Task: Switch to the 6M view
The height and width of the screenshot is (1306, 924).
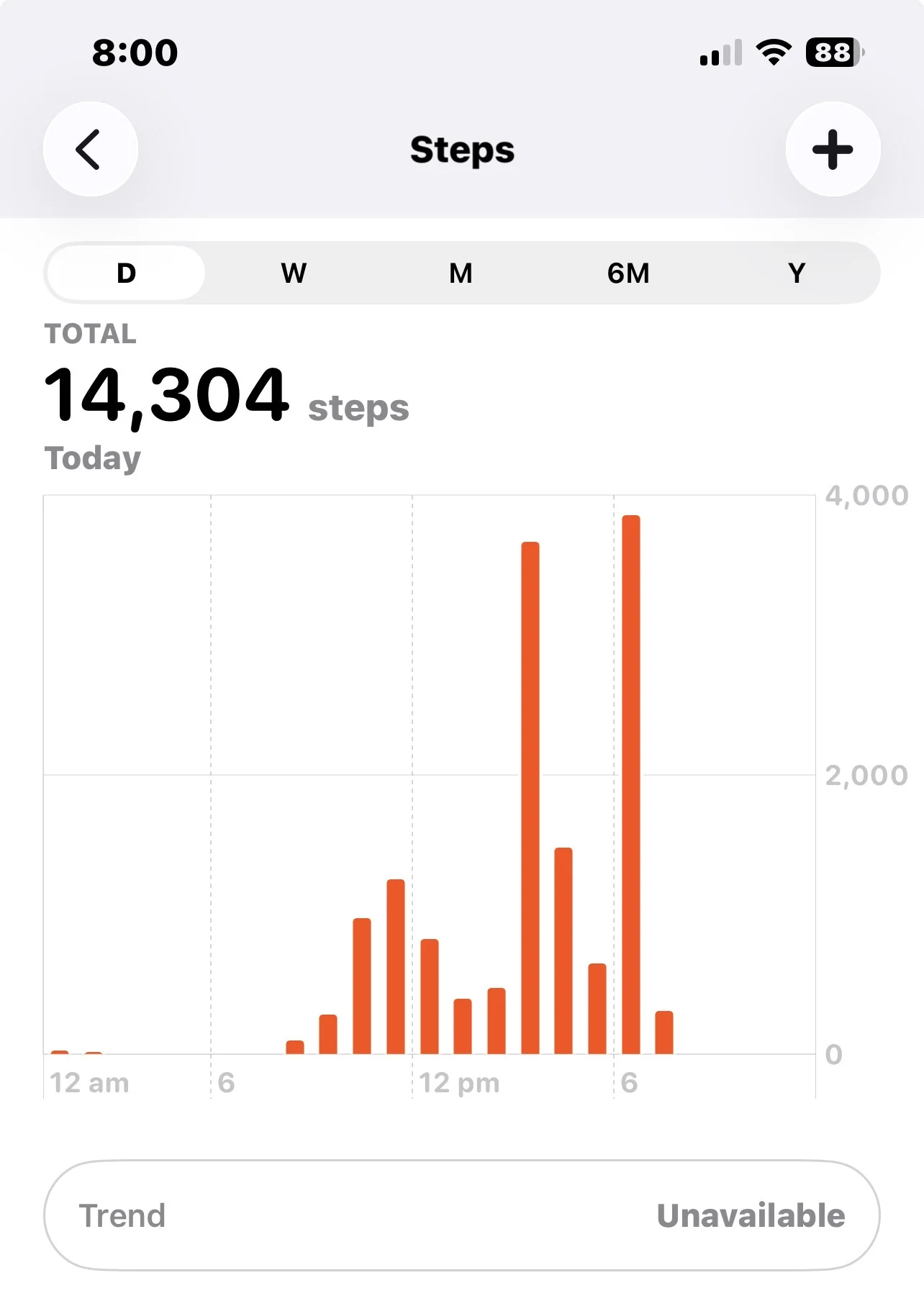Action: pos(628,273)
